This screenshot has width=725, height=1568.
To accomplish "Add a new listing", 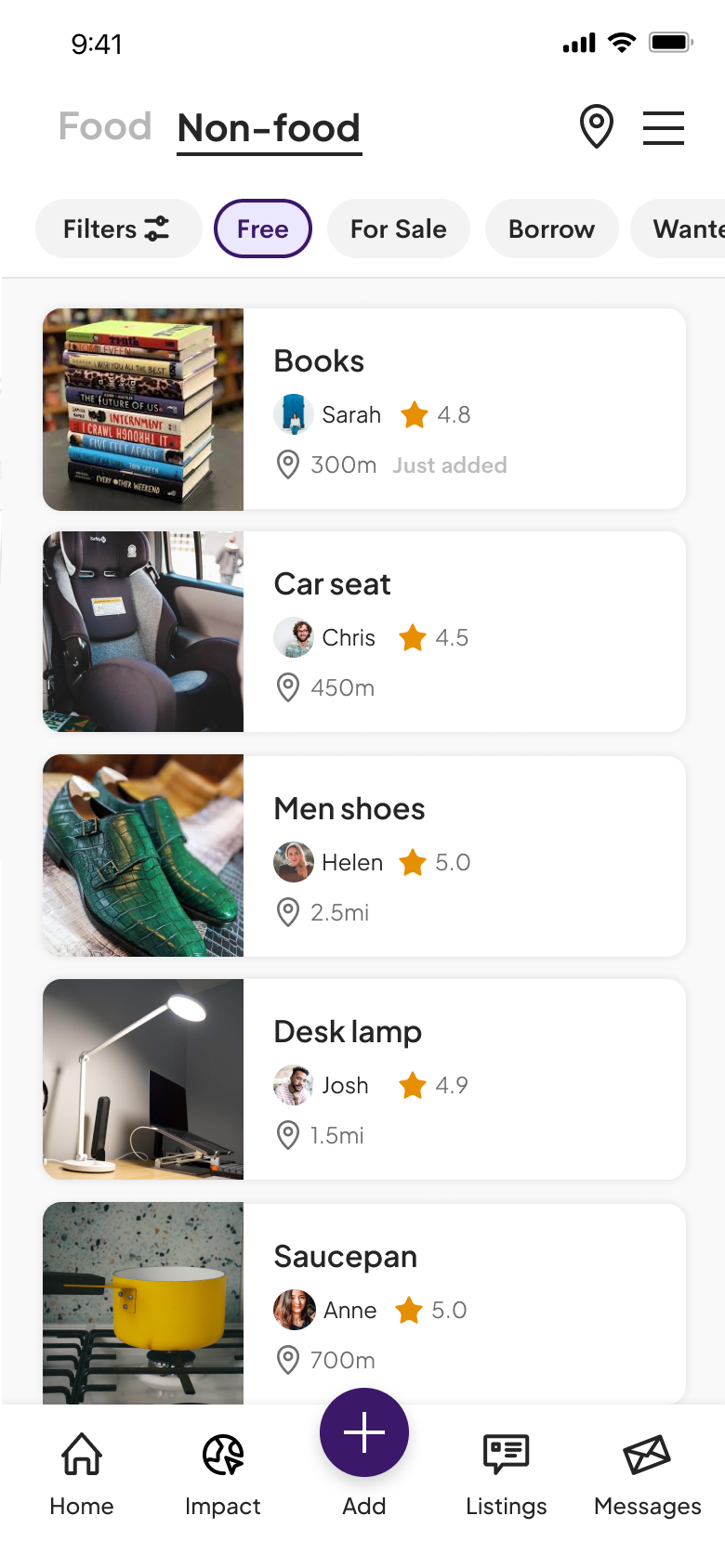I will tap(364, 1433).
